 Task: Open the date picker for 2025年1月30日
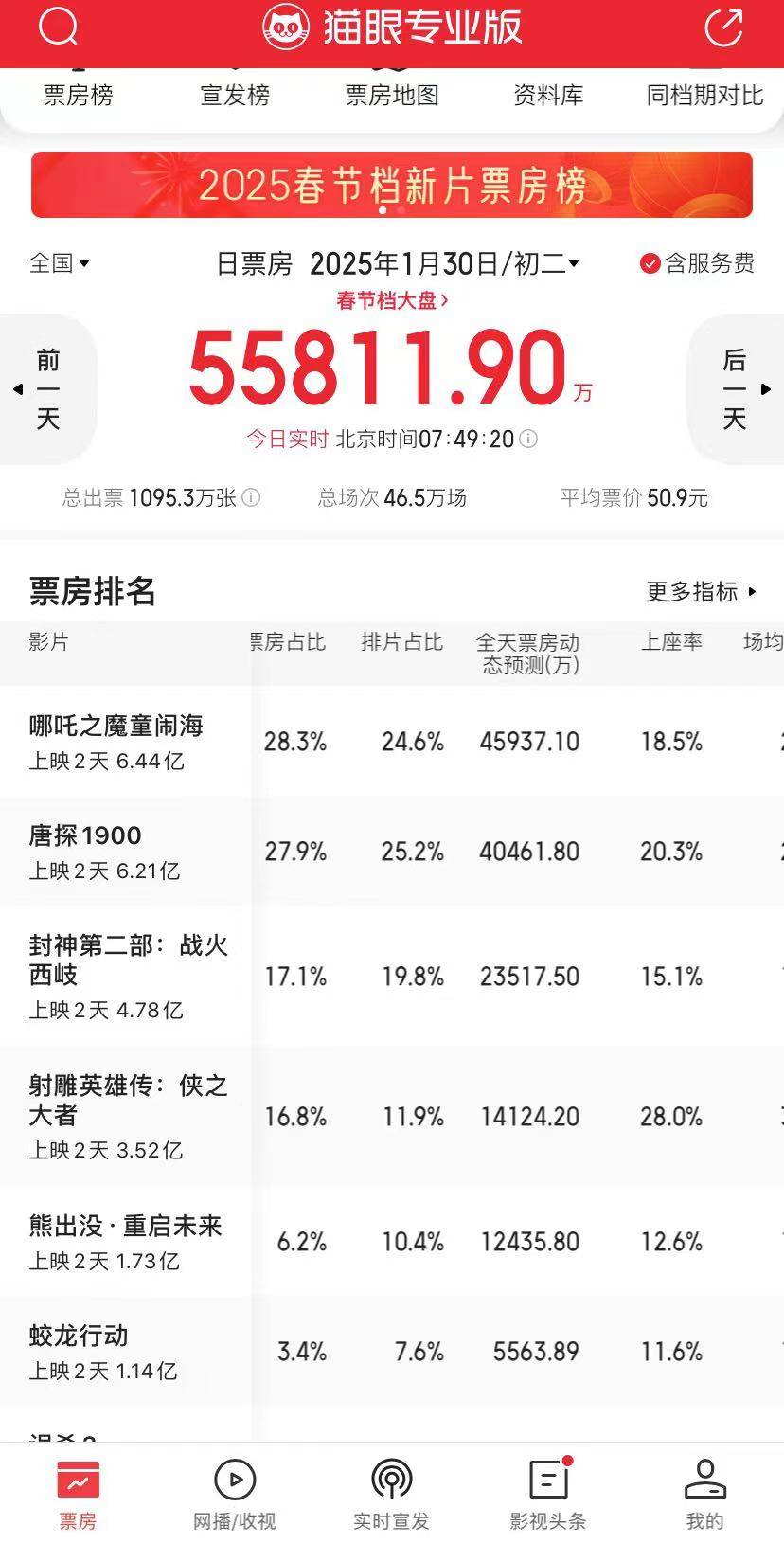click(444, 263)
